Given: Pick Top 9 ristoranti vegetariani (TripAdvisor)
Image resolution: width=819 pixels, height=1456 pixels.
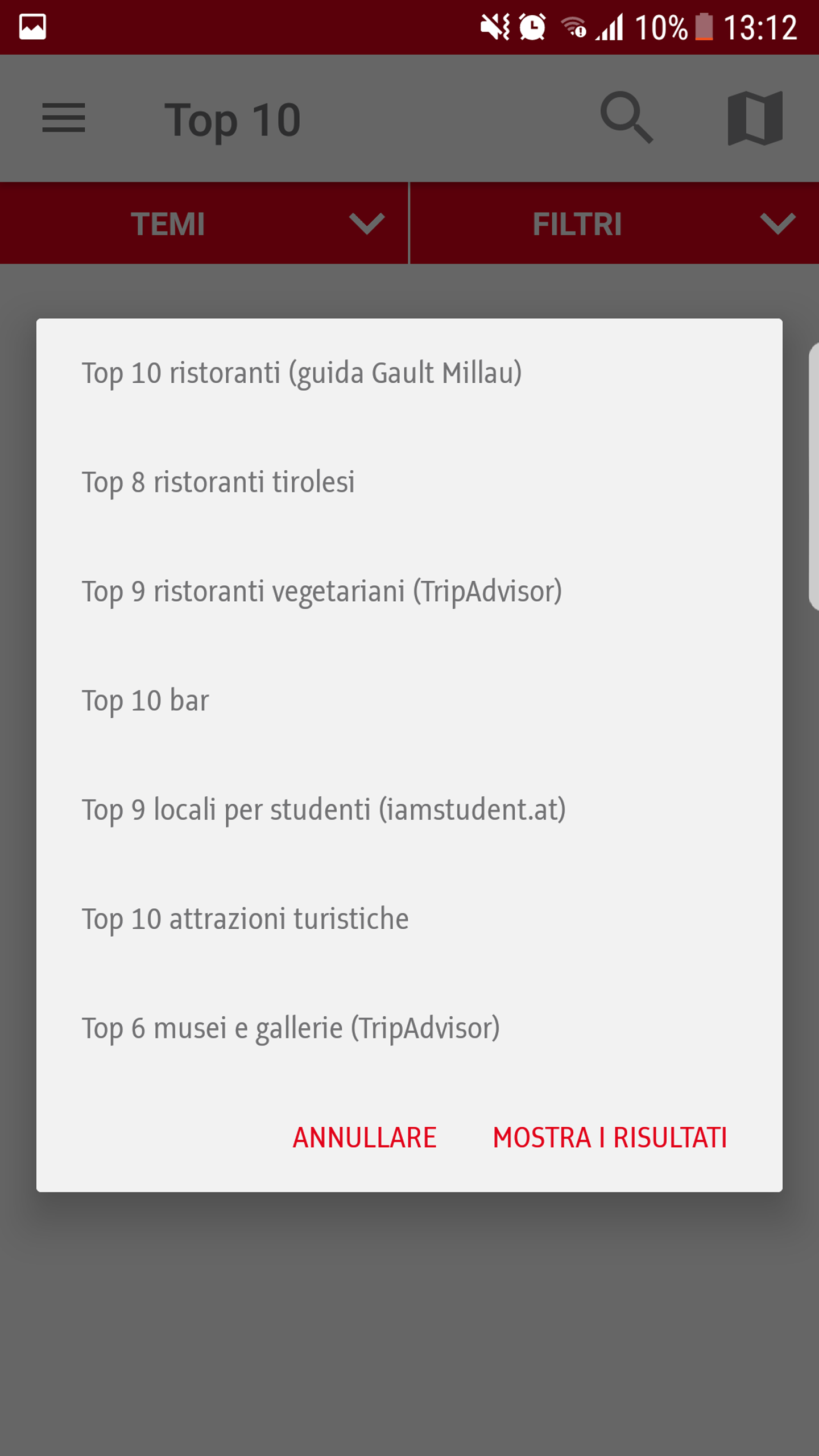Looking at the screenshot, I should [322, 592].
